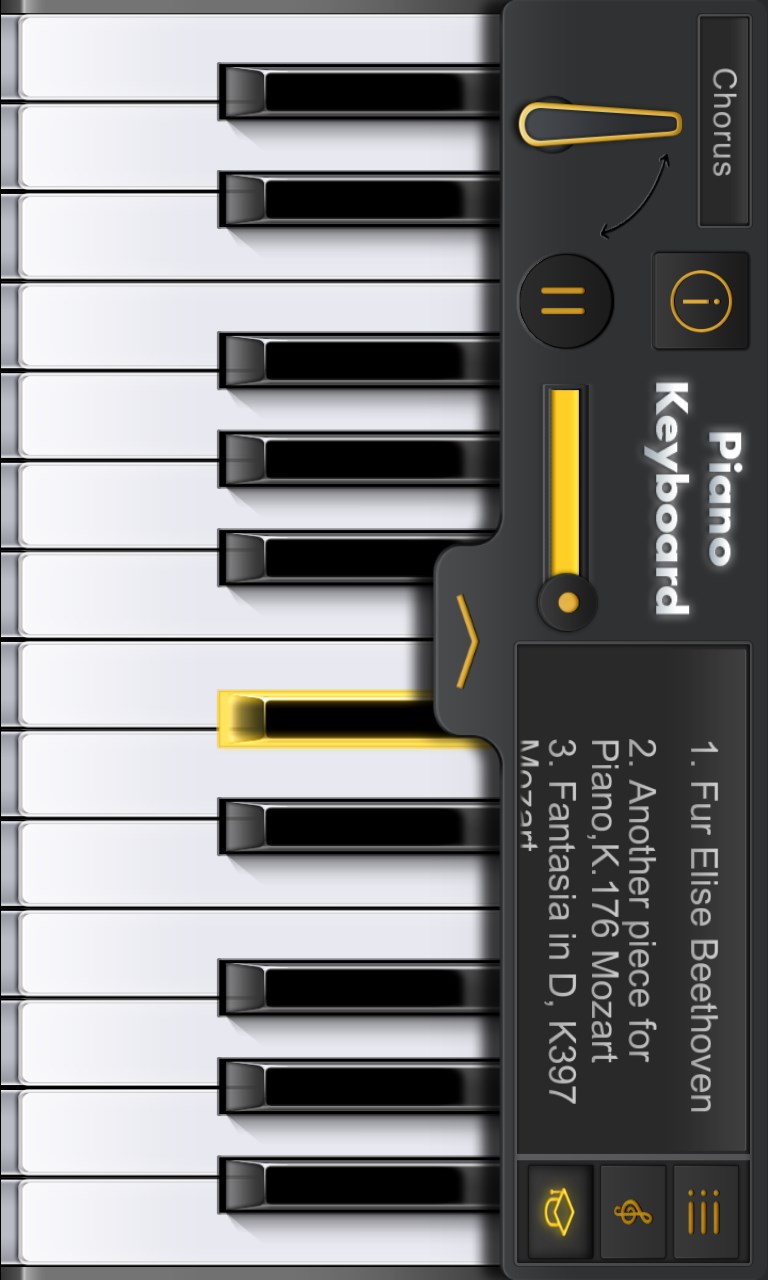Toggle the Chorus effect

pos(724,121)
